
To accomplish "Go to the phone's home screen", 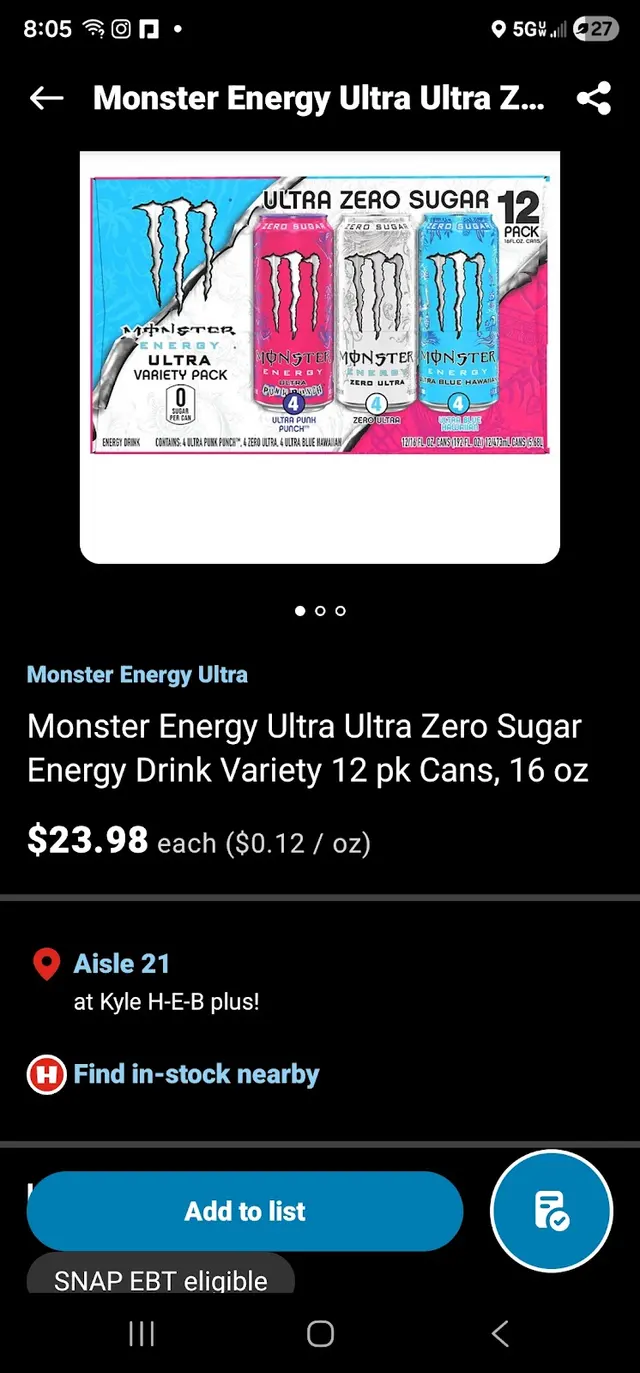I will point(320,1333).
